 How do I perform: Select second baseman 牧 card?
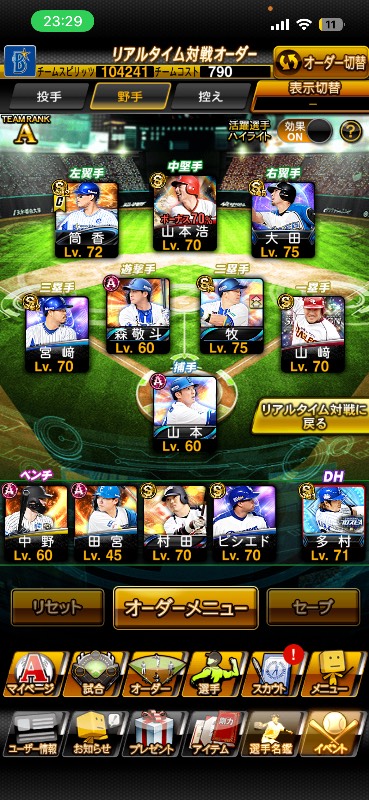point(232,316)
